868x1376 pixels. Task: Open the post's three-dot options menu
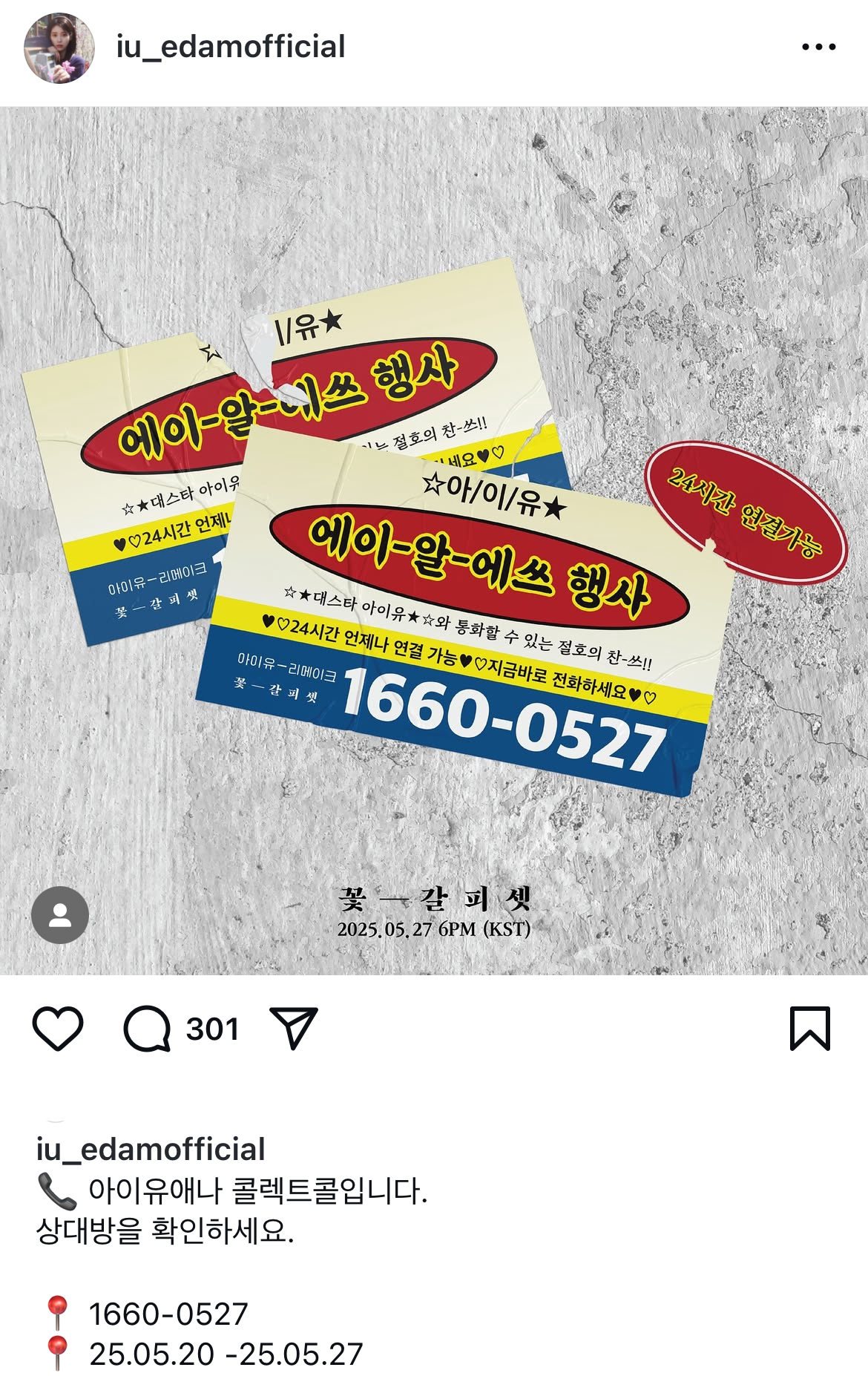818,47
